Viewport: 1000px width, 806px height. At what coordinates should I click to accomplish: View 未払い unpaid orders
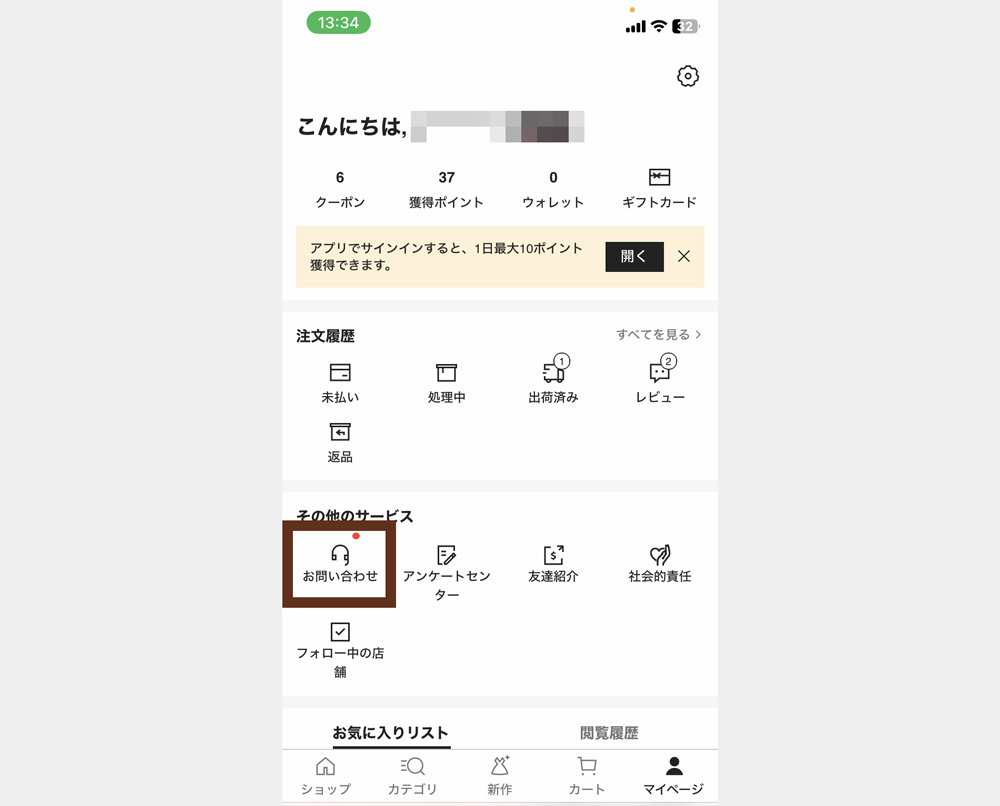[x=340, y=383]
